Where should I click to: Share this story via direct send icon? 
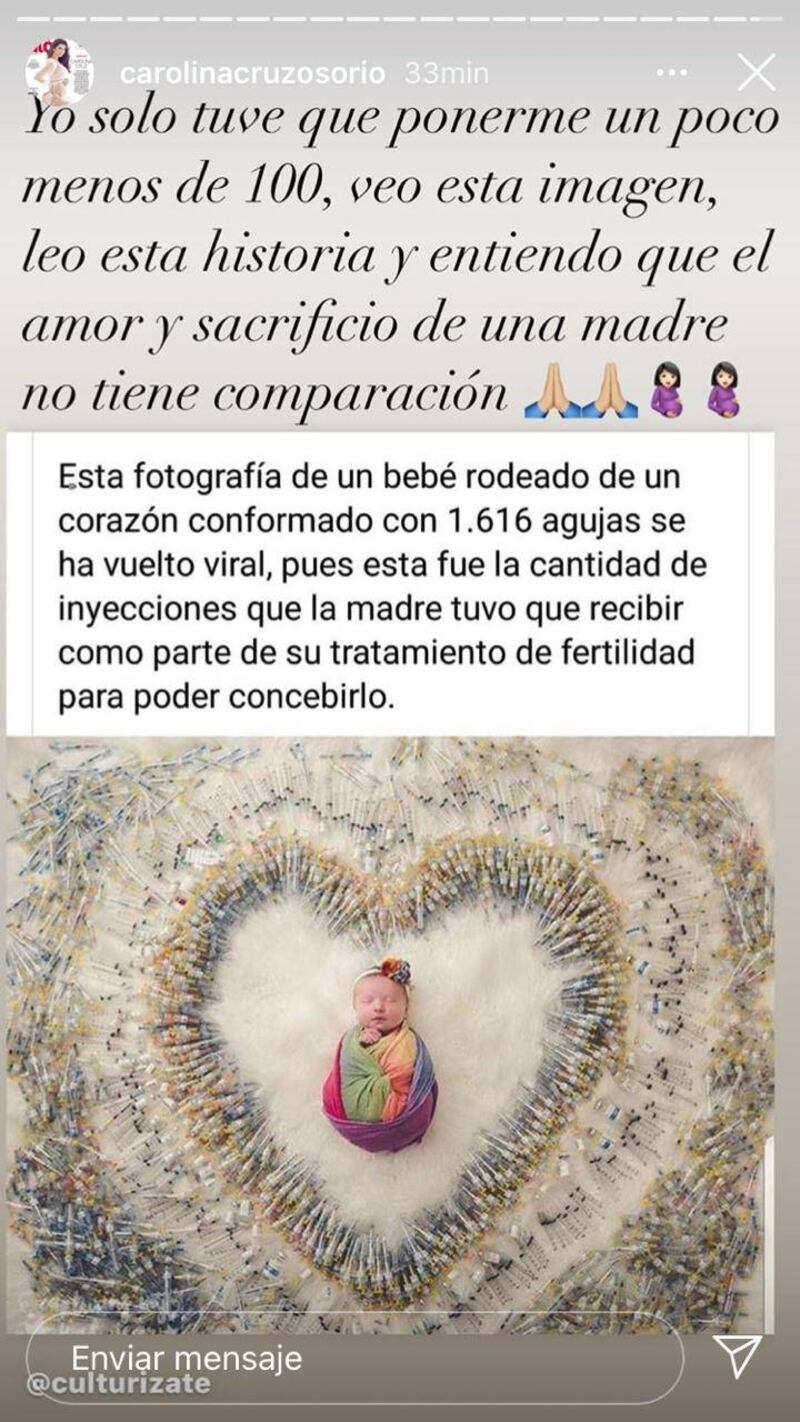(738, 1357)
